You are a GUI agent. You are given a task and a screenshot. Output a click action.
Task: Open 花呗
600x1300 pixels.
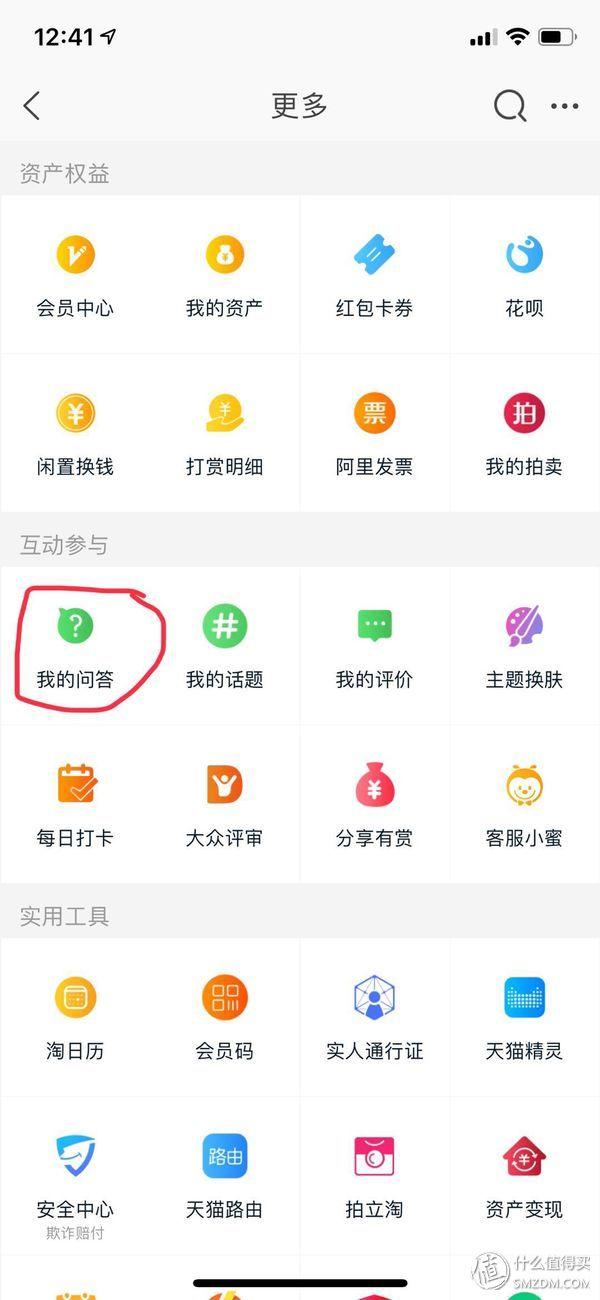pos(524,275)
